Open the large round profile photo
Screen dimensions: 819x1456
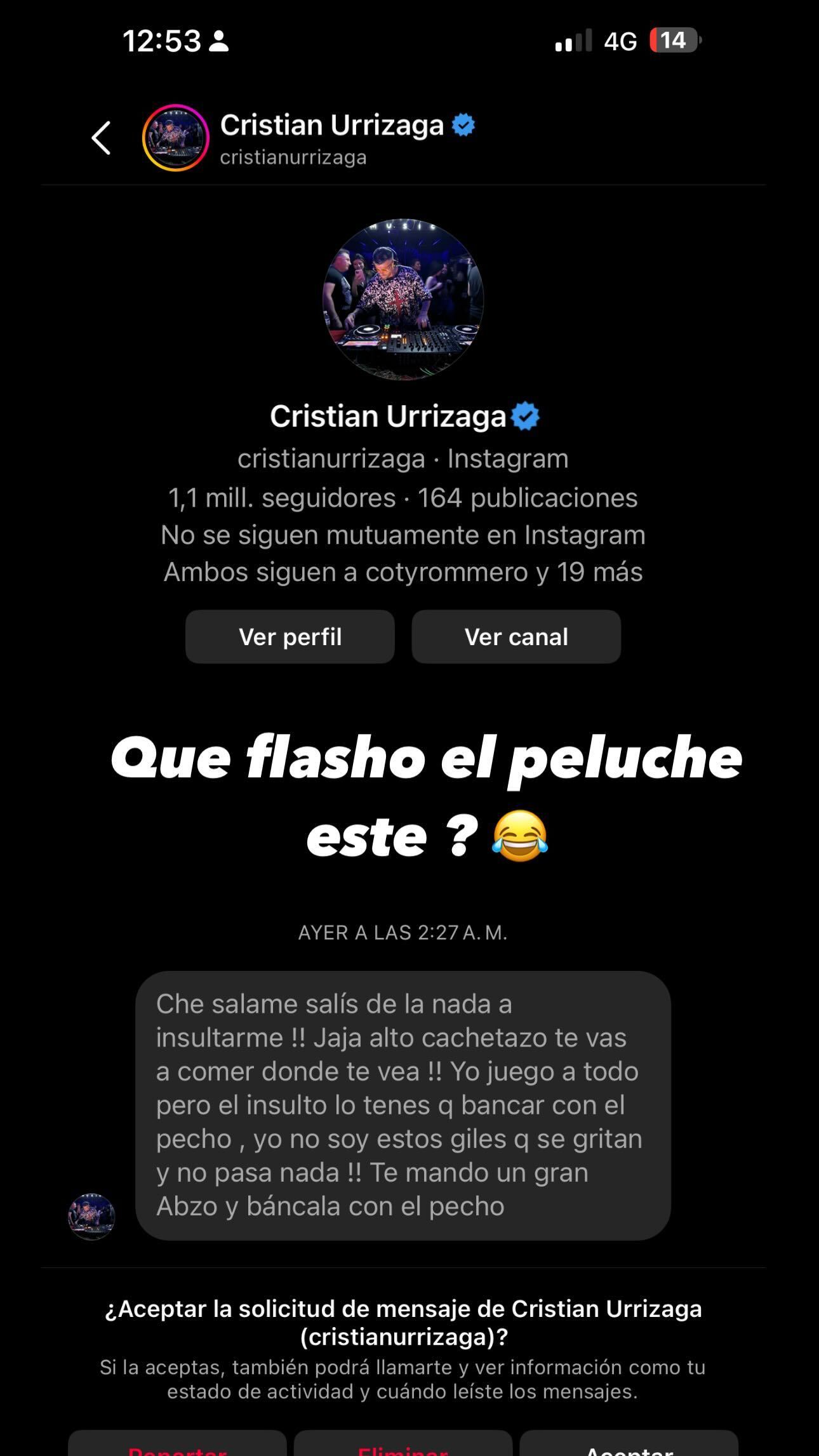403,300
